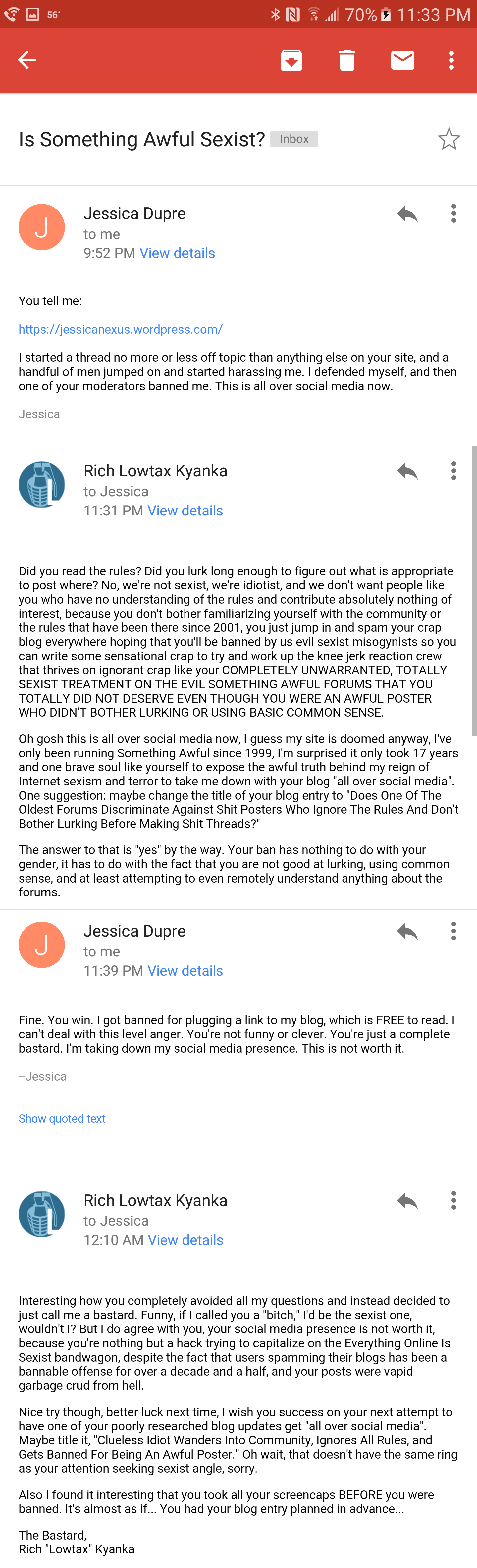View details of the 12:10 AM message
The image size is (477, 1568).
tap(185, 1241)
